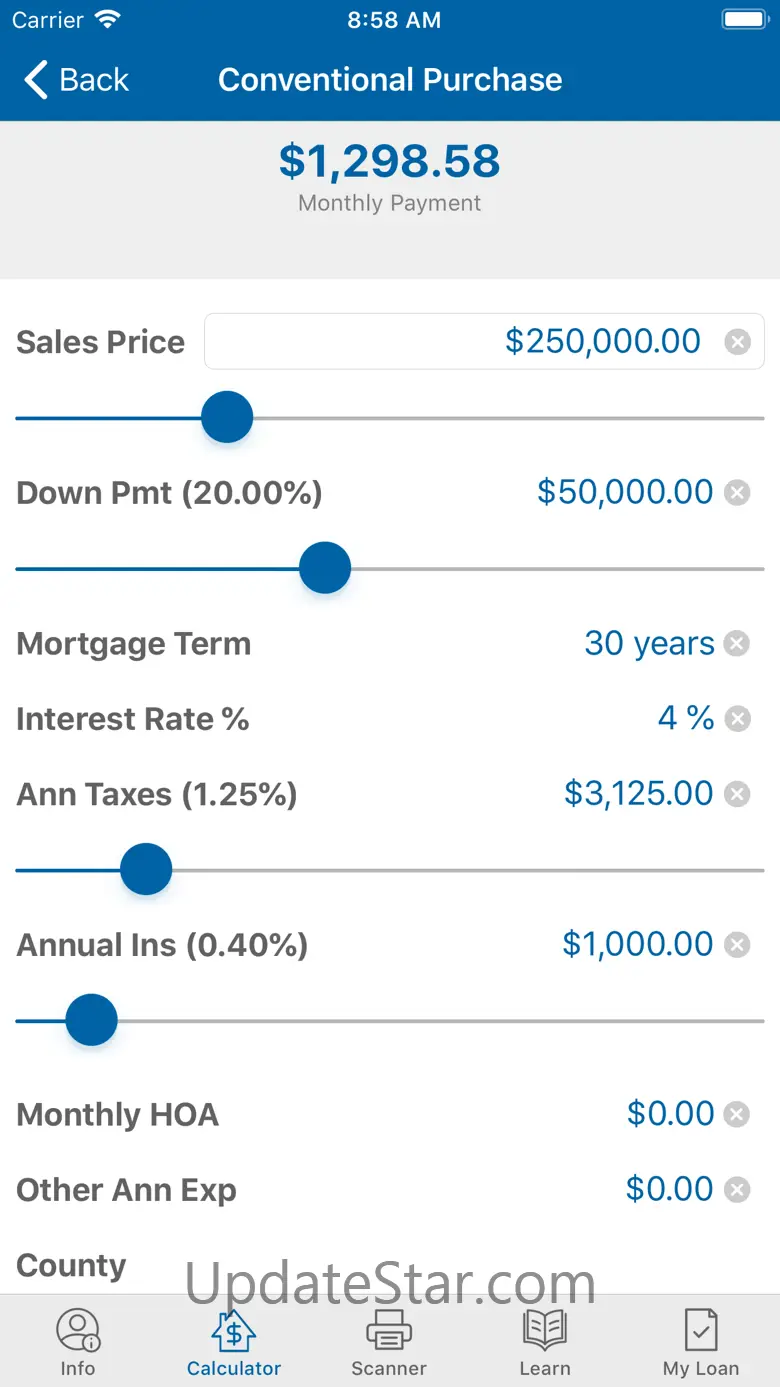Switch to the Info tab

(x=77, y=1342)
